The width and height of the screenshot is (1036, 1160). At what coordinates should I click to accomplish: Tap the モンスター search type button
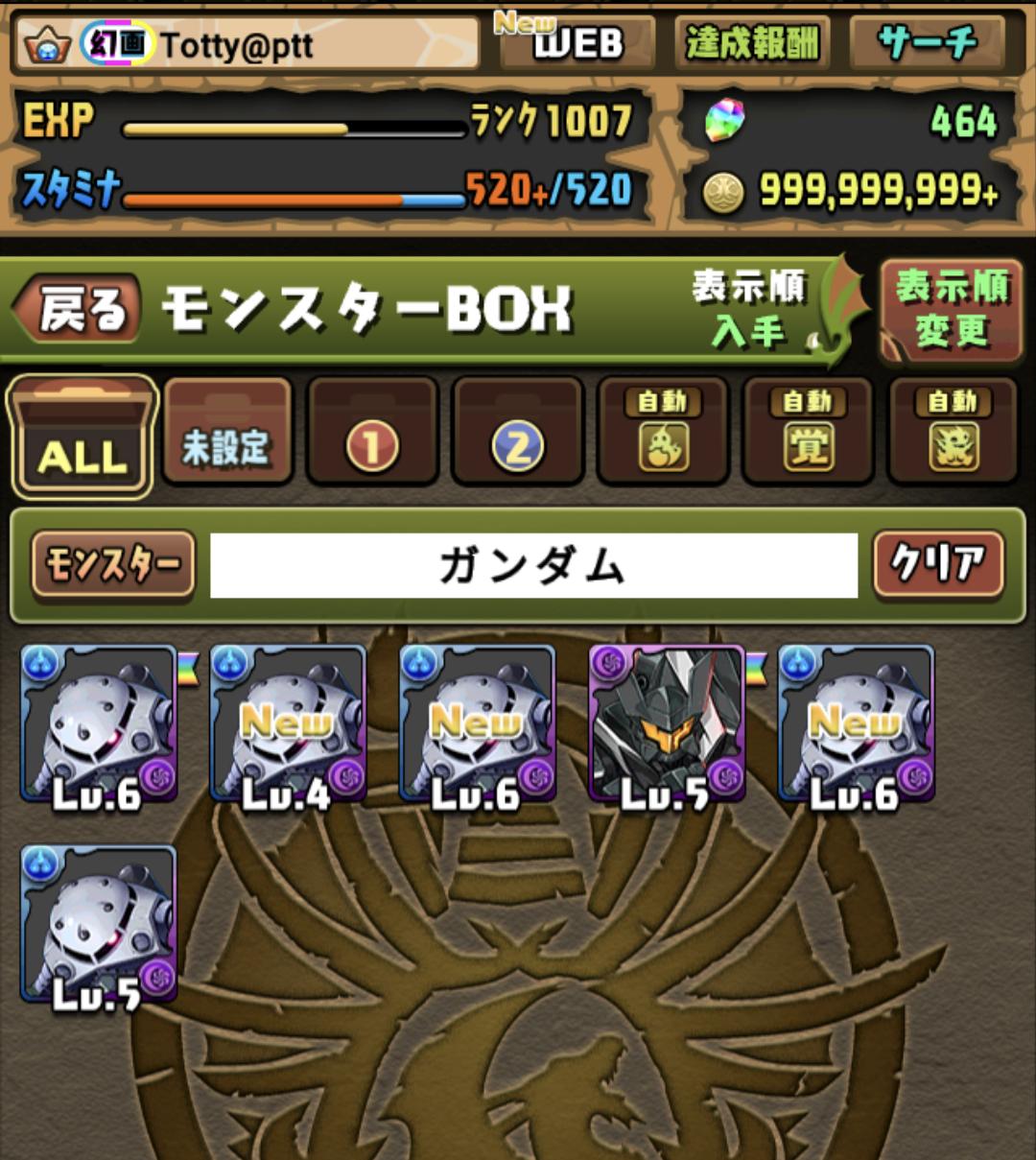click(x=113, y=566)
